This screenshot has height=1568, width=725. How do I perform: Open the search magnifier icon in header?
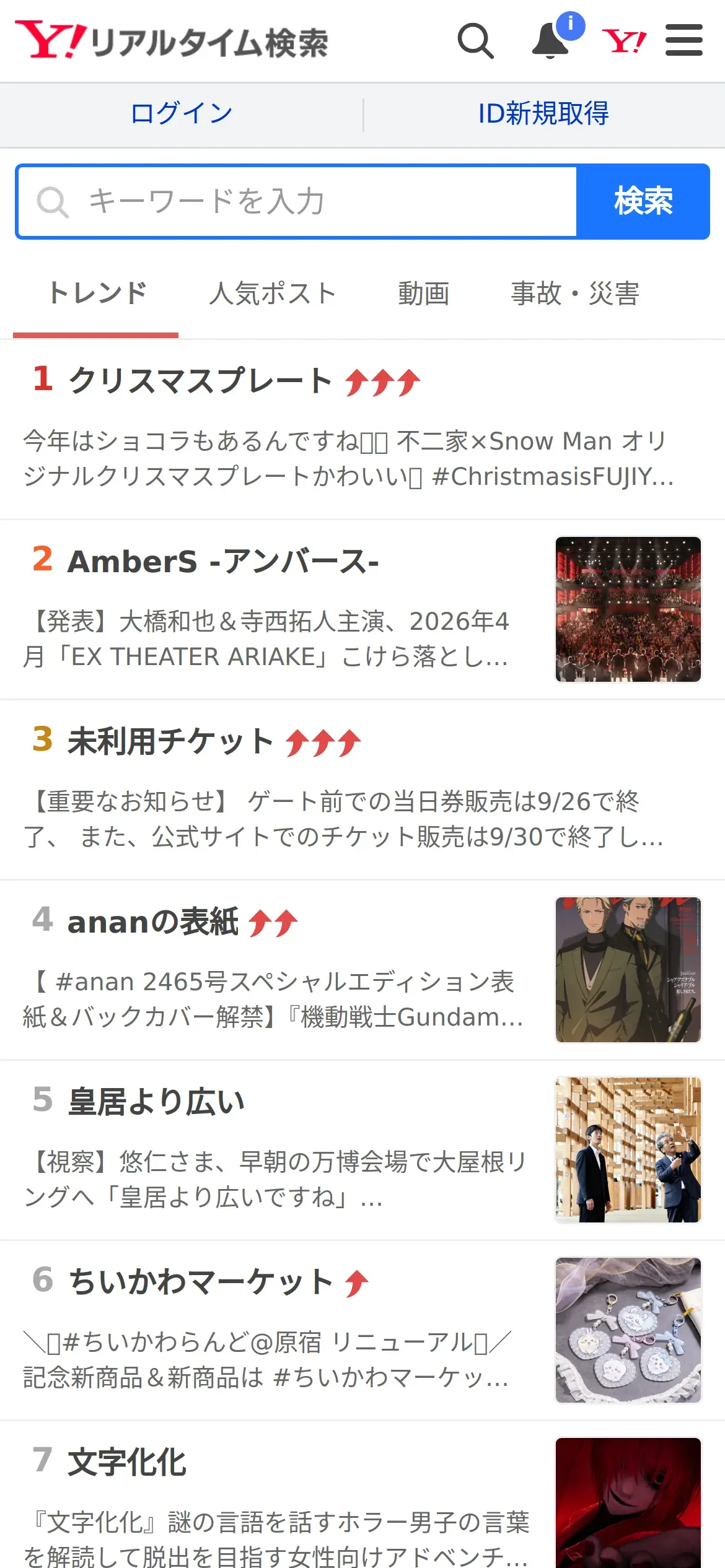tap(475, 41)
